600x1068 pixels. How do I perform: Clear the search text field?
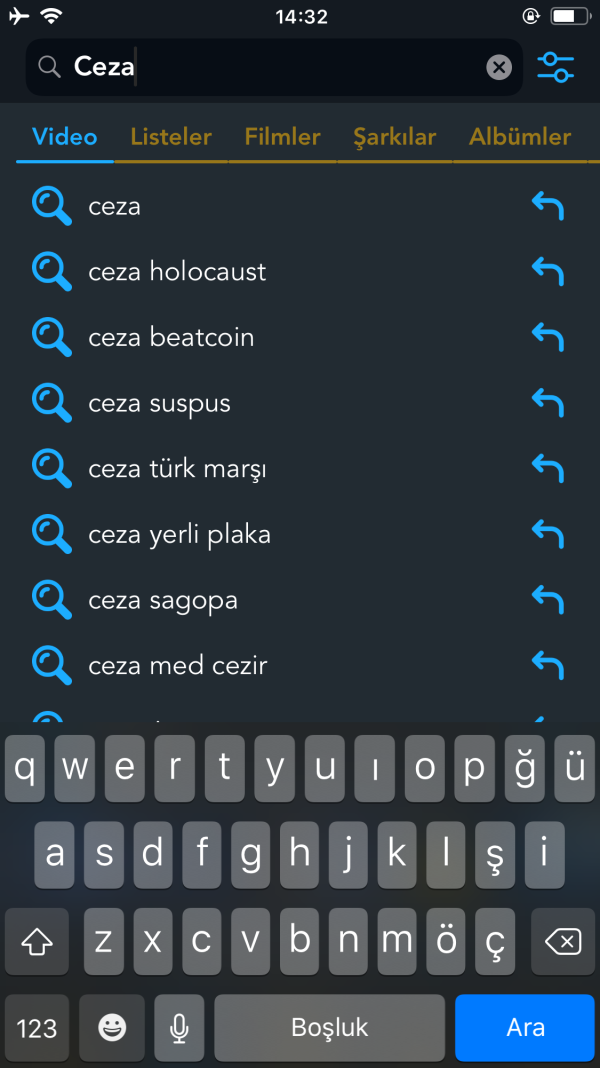pos(499,67)
